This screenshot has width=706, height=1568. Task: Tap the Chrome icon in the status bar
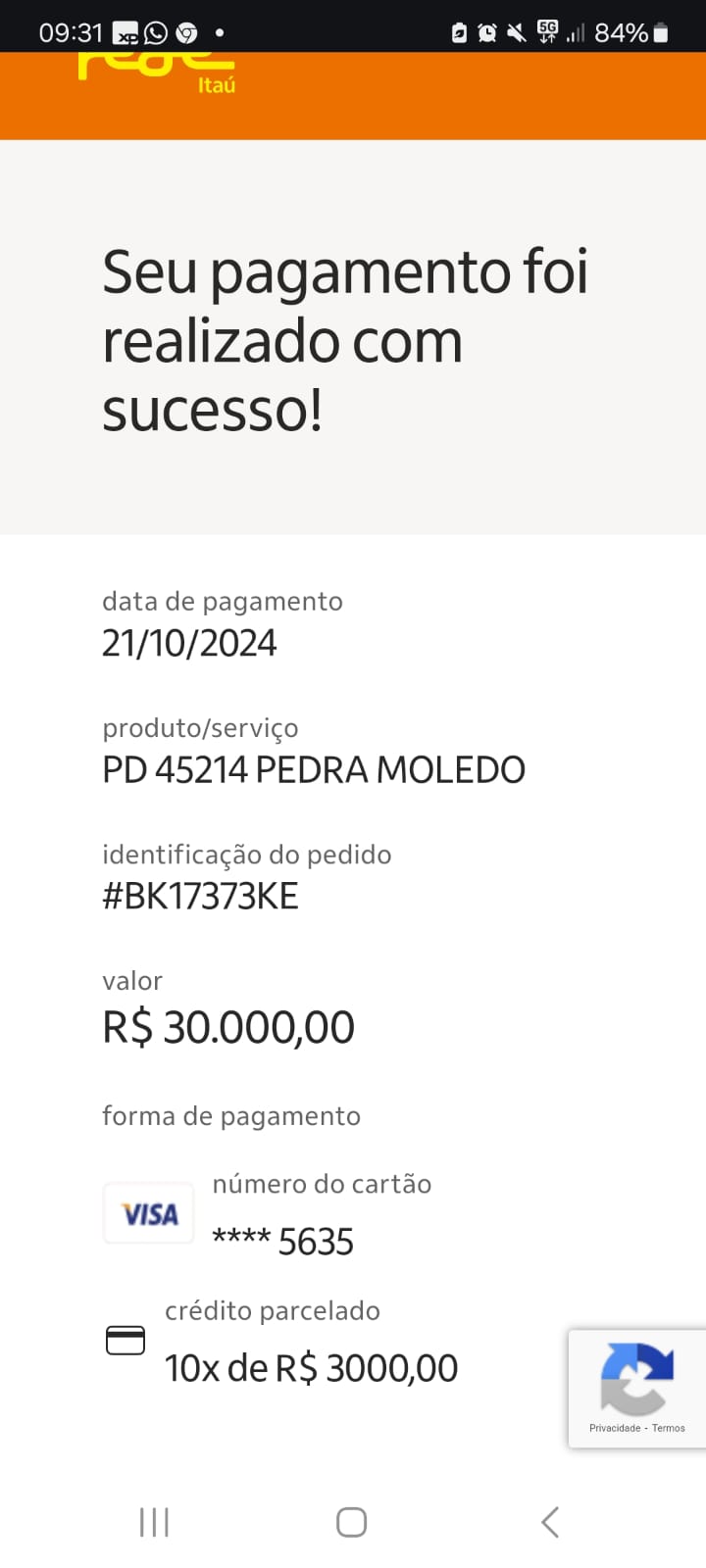[x=188, y=30]
